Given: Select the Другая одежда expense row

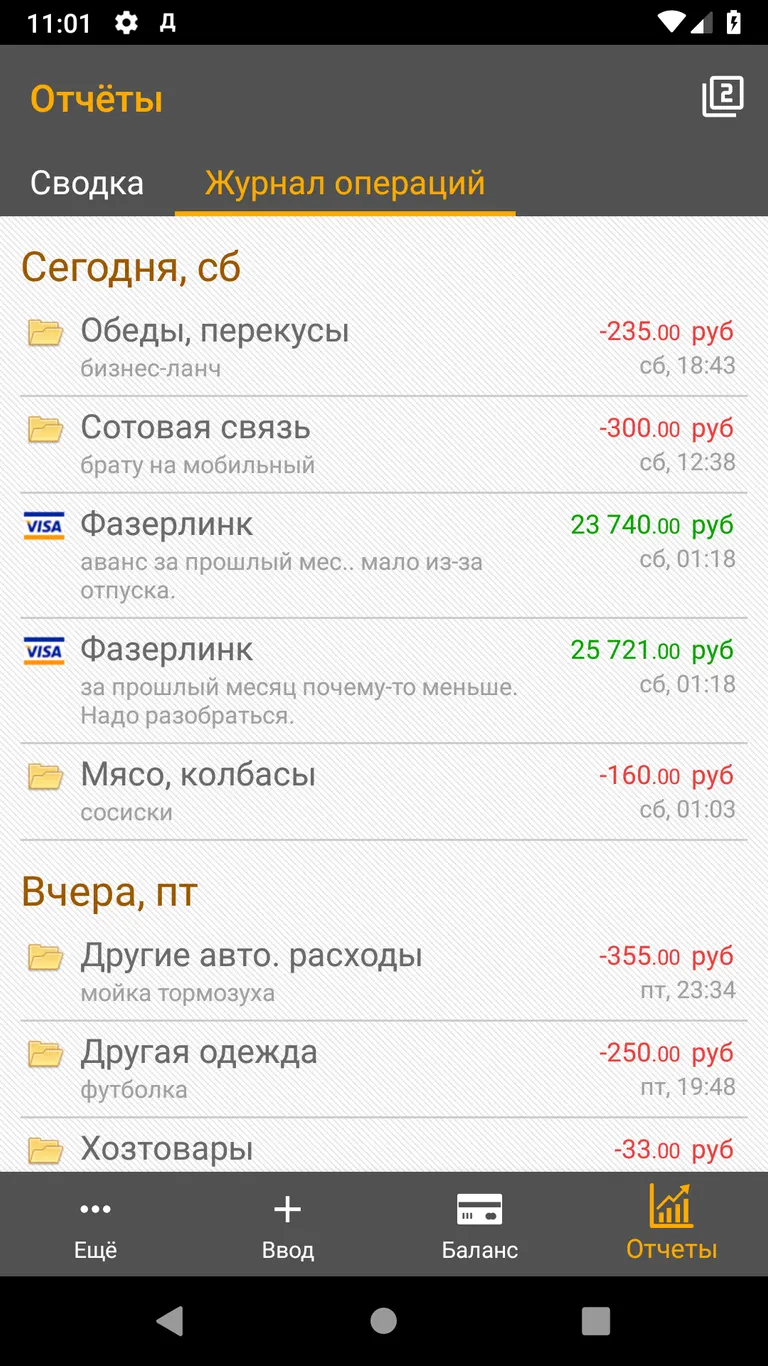Looking at the screenshot, I should (384, 1065).
